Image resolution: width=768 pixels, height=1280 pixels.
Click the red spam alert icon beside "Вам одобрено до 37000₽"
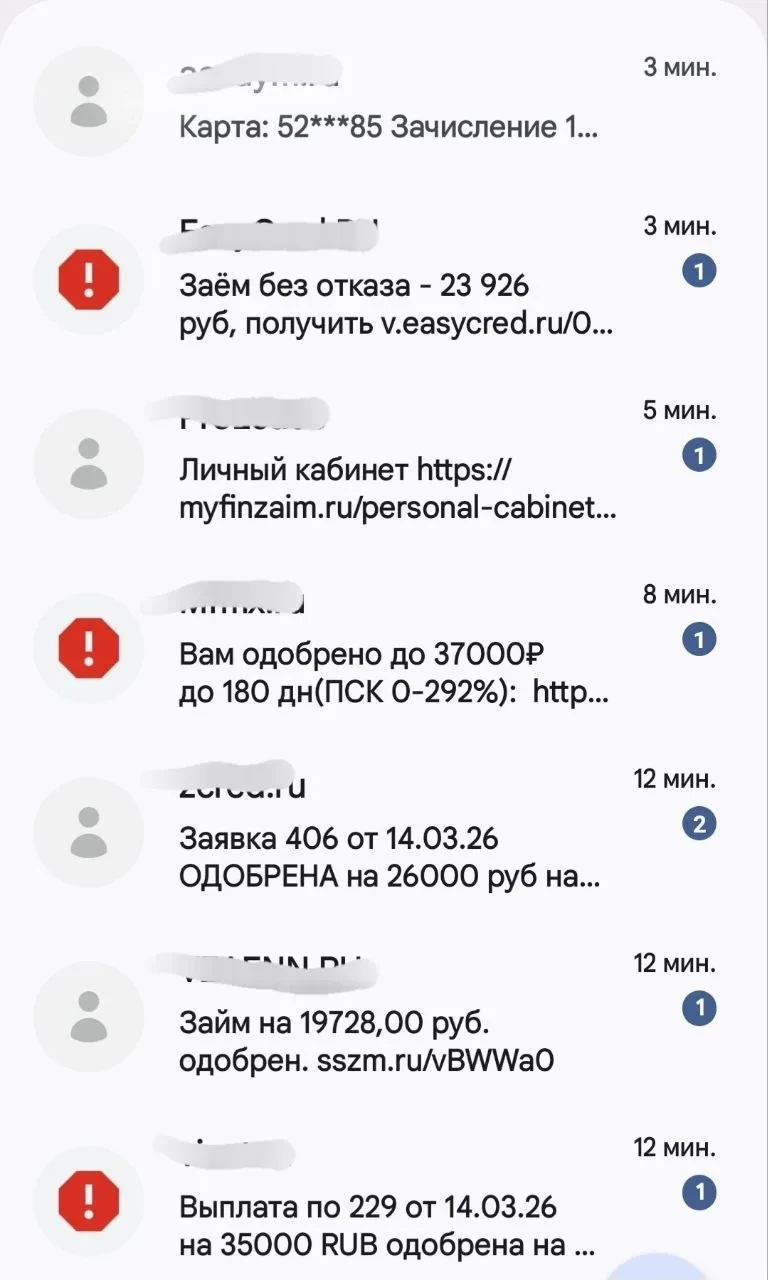[x=88, y=648]
